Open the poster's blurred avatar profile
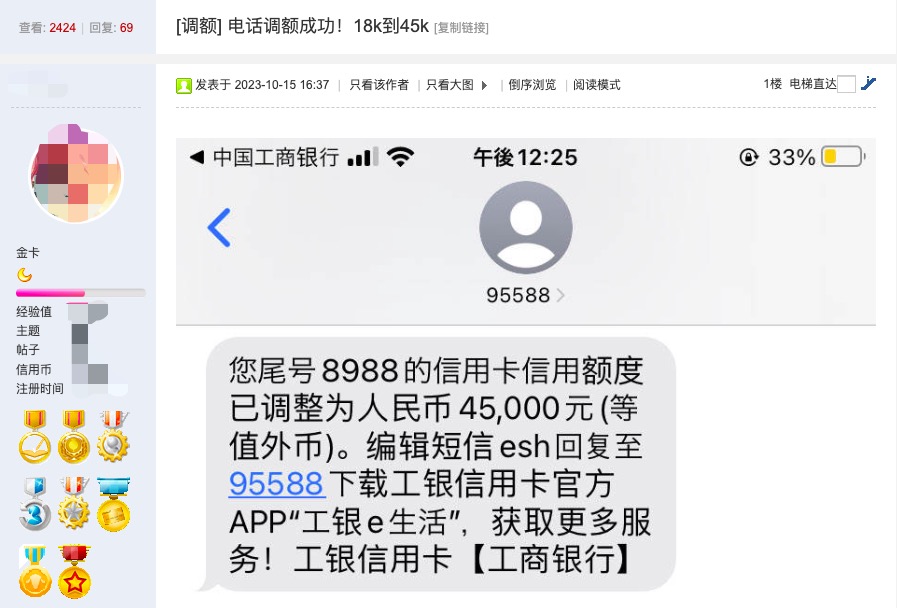The image size is (897, 608). (77, 172)
